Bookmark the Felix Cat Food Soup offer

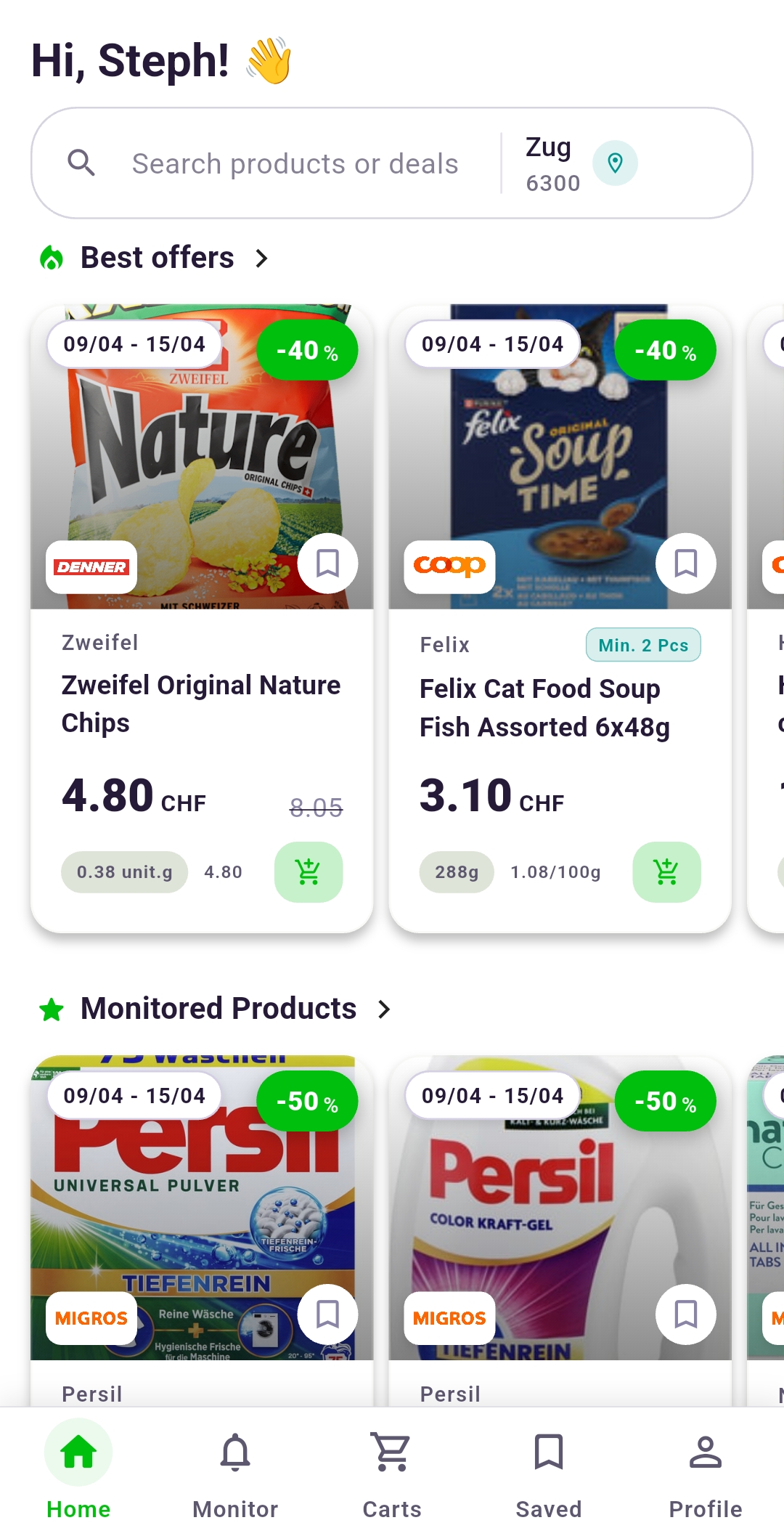[x=685, y=562]
